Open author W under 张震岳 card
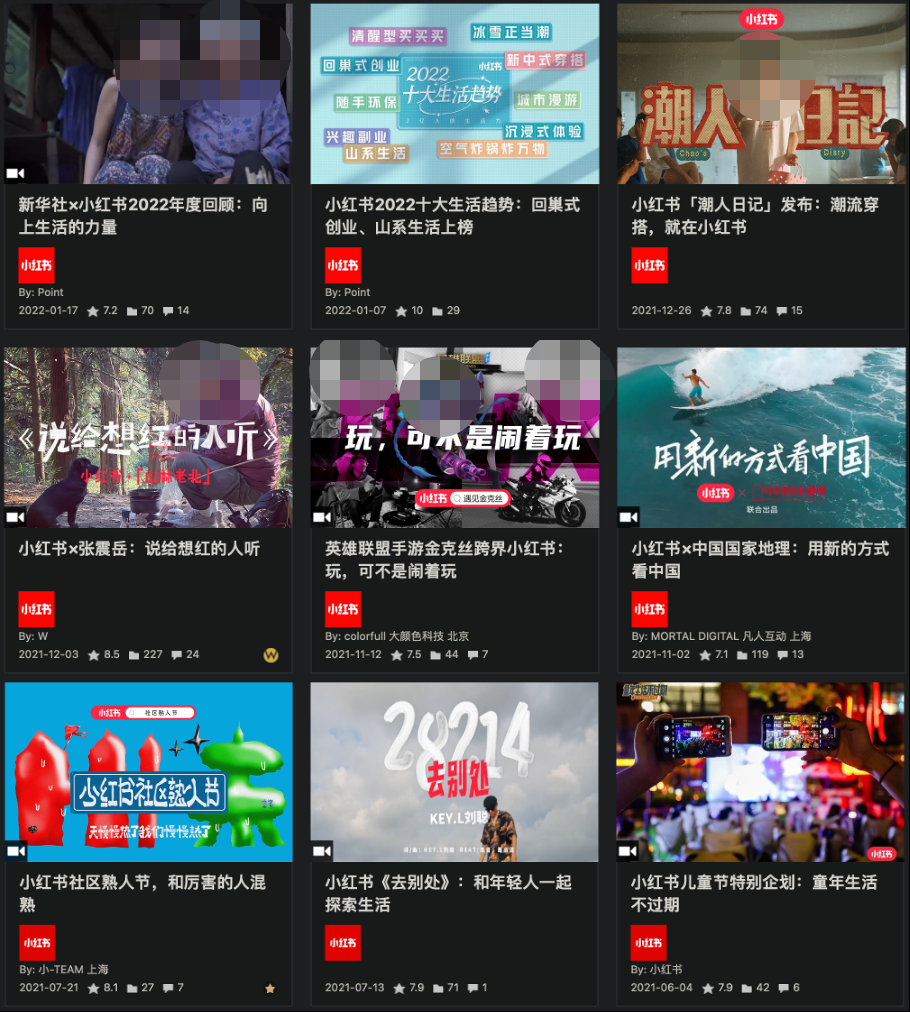 click(43, 636)
